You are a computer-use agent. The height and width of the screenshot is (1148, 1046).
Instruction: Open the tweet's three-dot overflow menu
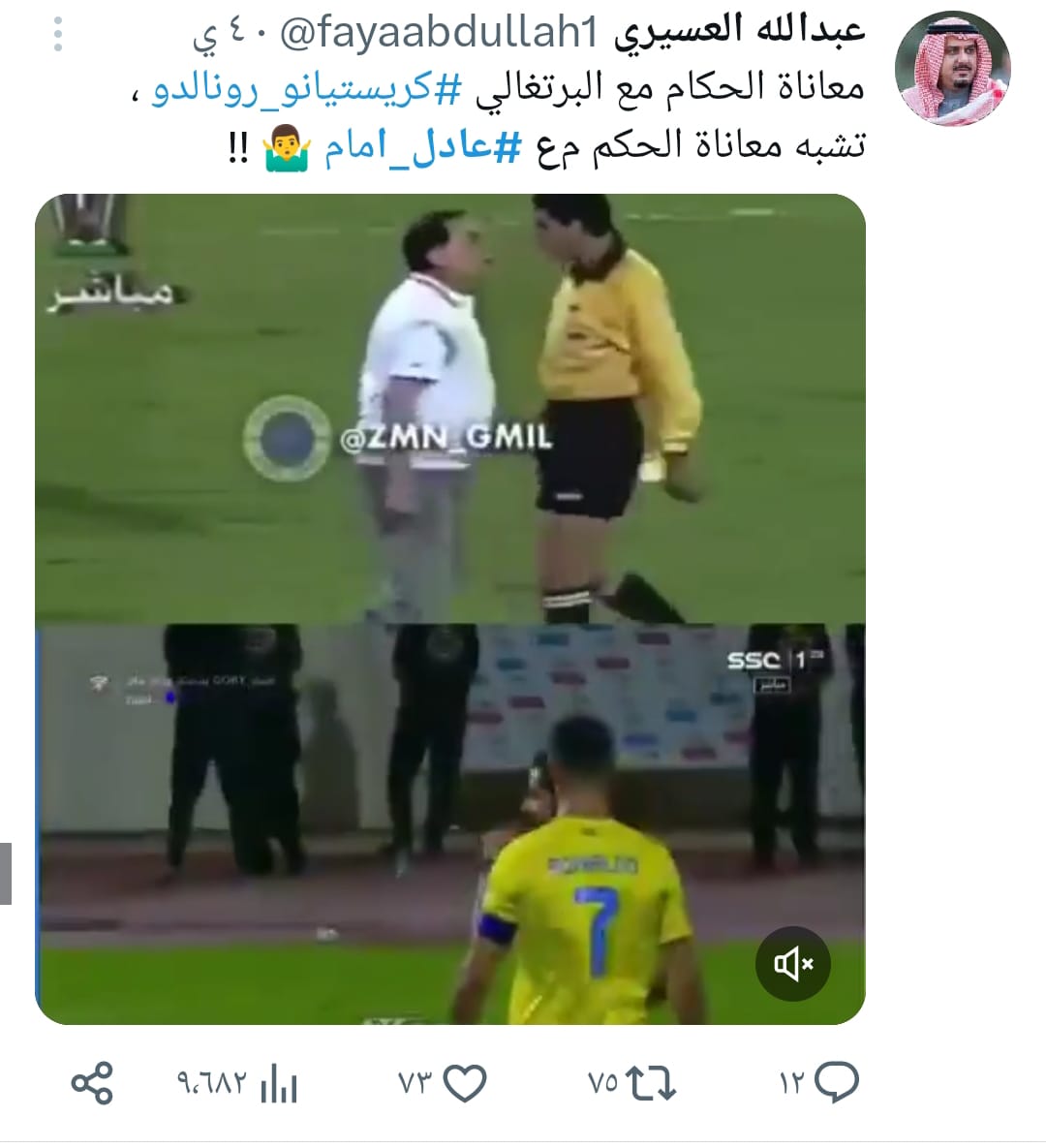click(58, 34)
